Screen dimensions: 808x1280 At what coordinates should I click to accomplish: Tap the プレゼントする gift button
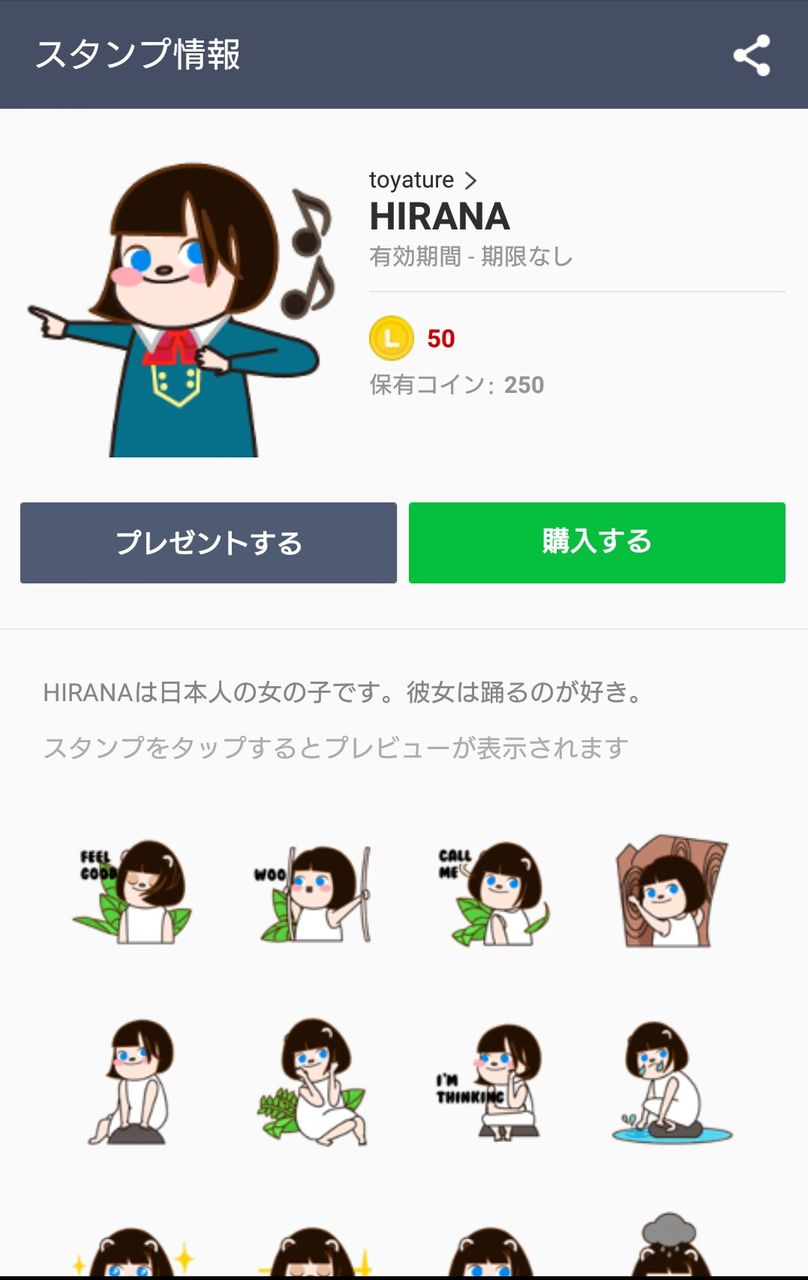(208, 543)
